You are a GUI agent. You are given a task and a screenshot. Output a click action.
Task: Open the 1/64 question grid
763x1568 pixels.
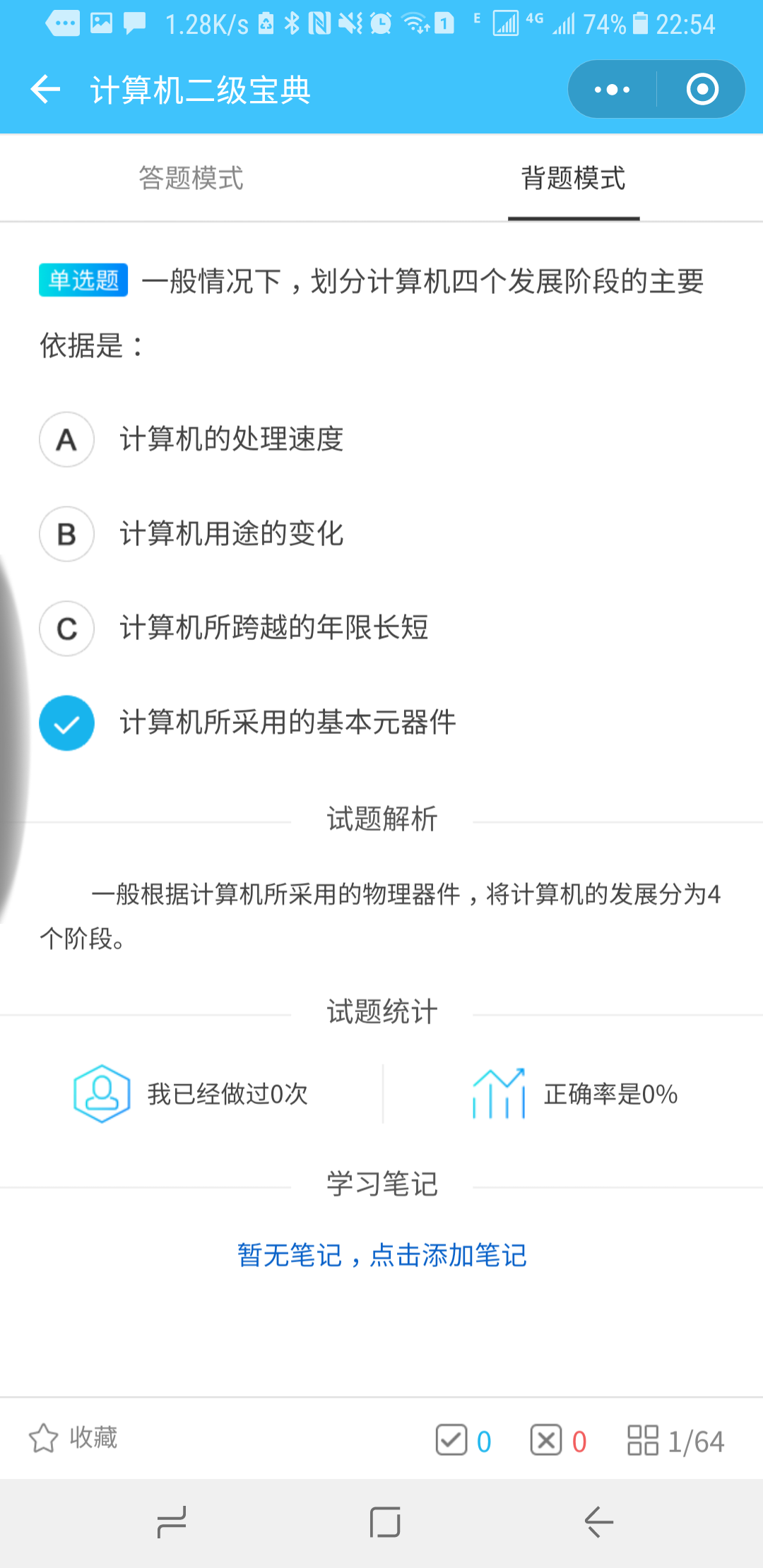[x=676, y=1441]
